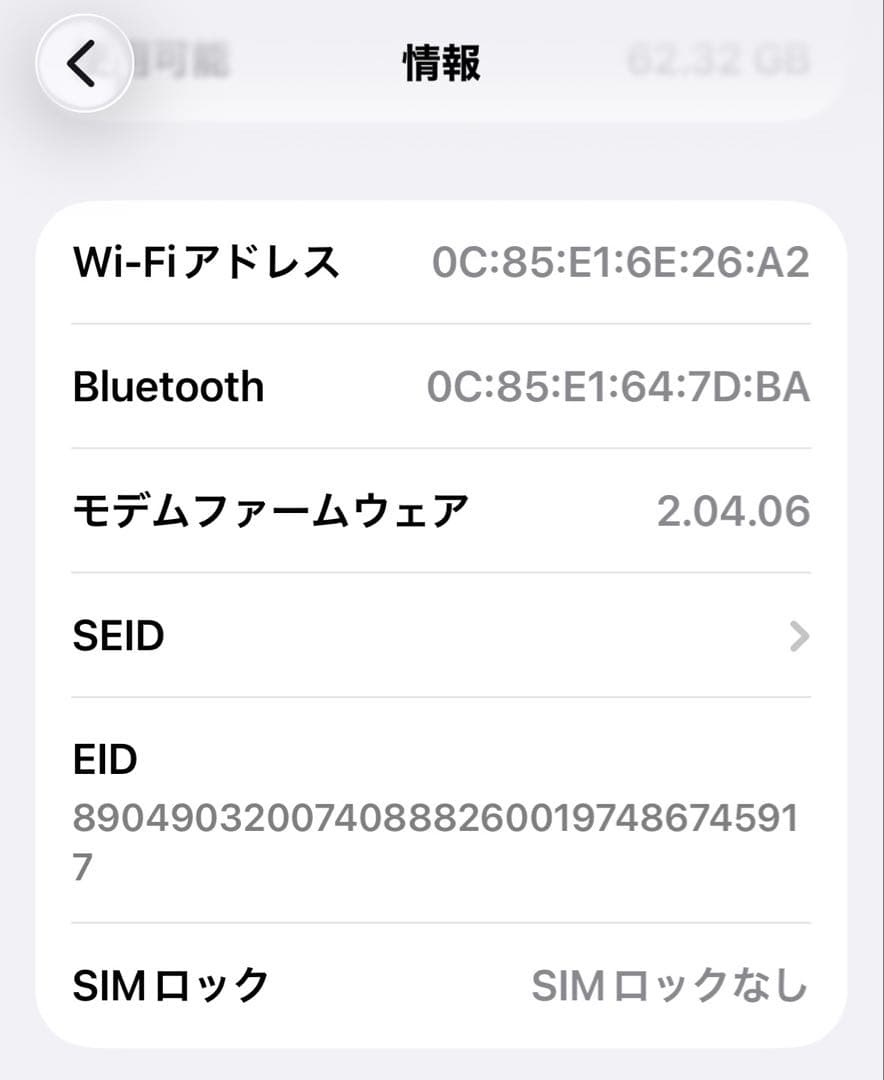
Task: Tap the modem firmware version 2.04.06
Action: (736, 510)
